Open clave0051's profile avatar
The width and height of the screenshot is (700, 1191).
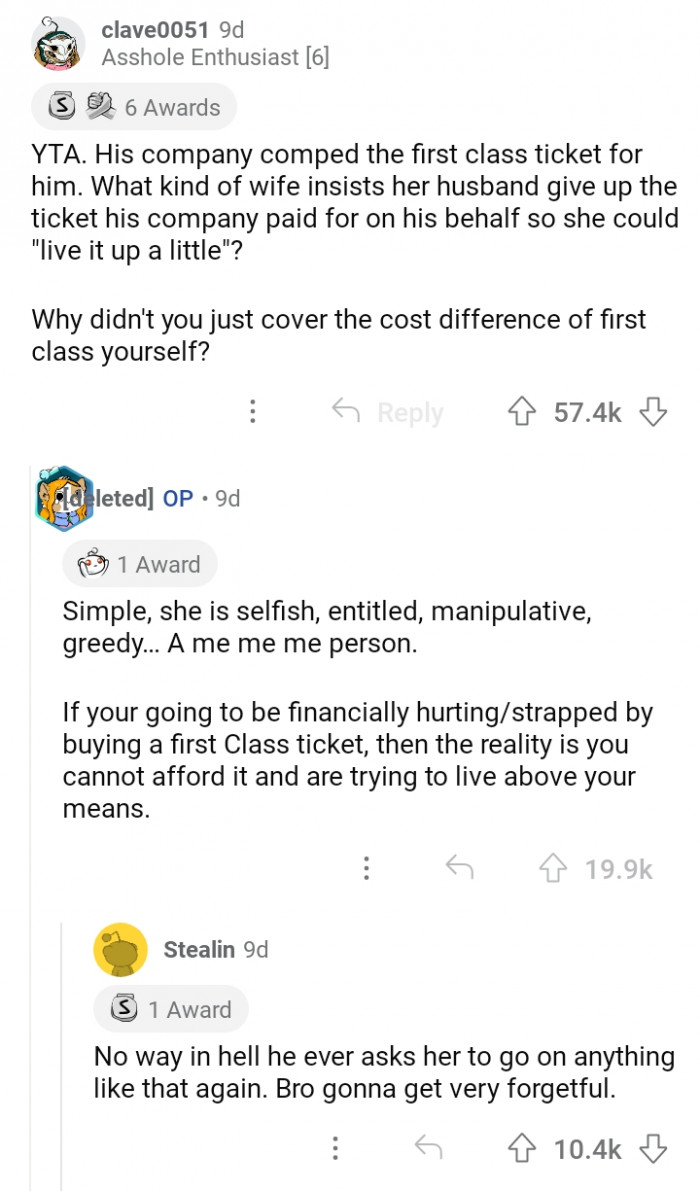(x=58, y=43)
